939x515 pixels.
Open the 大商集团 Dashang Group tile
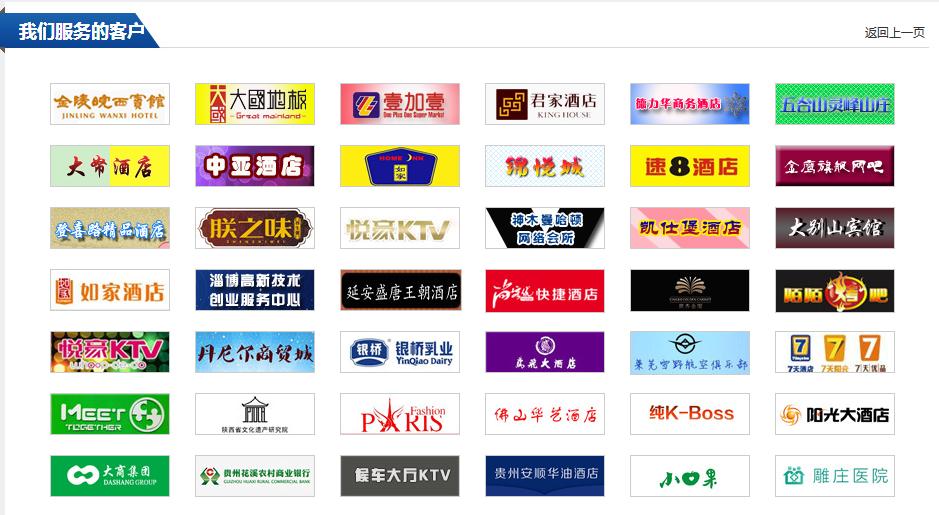(x=110, y=476)
